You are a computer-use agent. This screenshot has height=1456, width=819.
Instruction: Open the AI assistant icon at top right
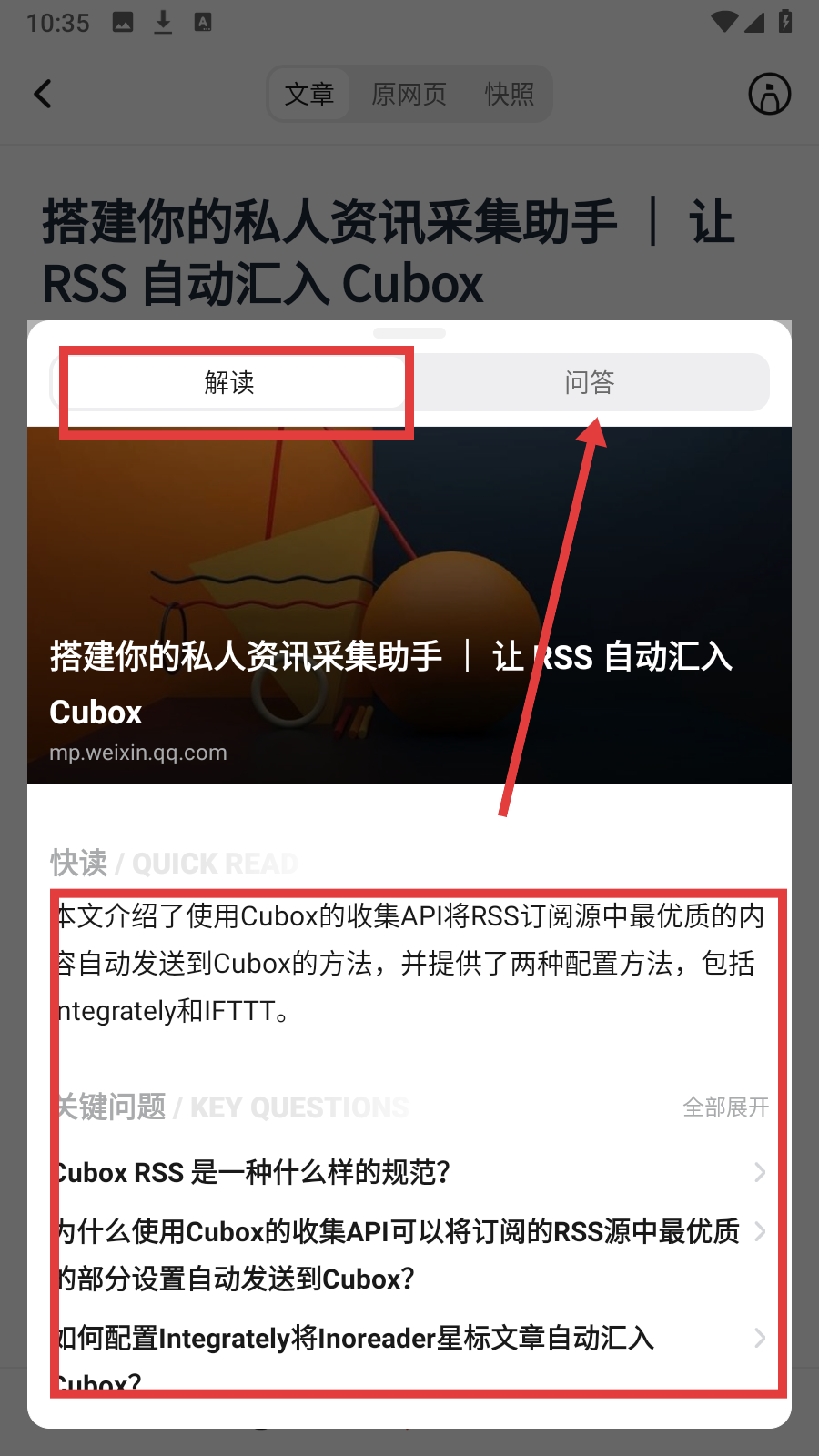click(x=770, y=94)
